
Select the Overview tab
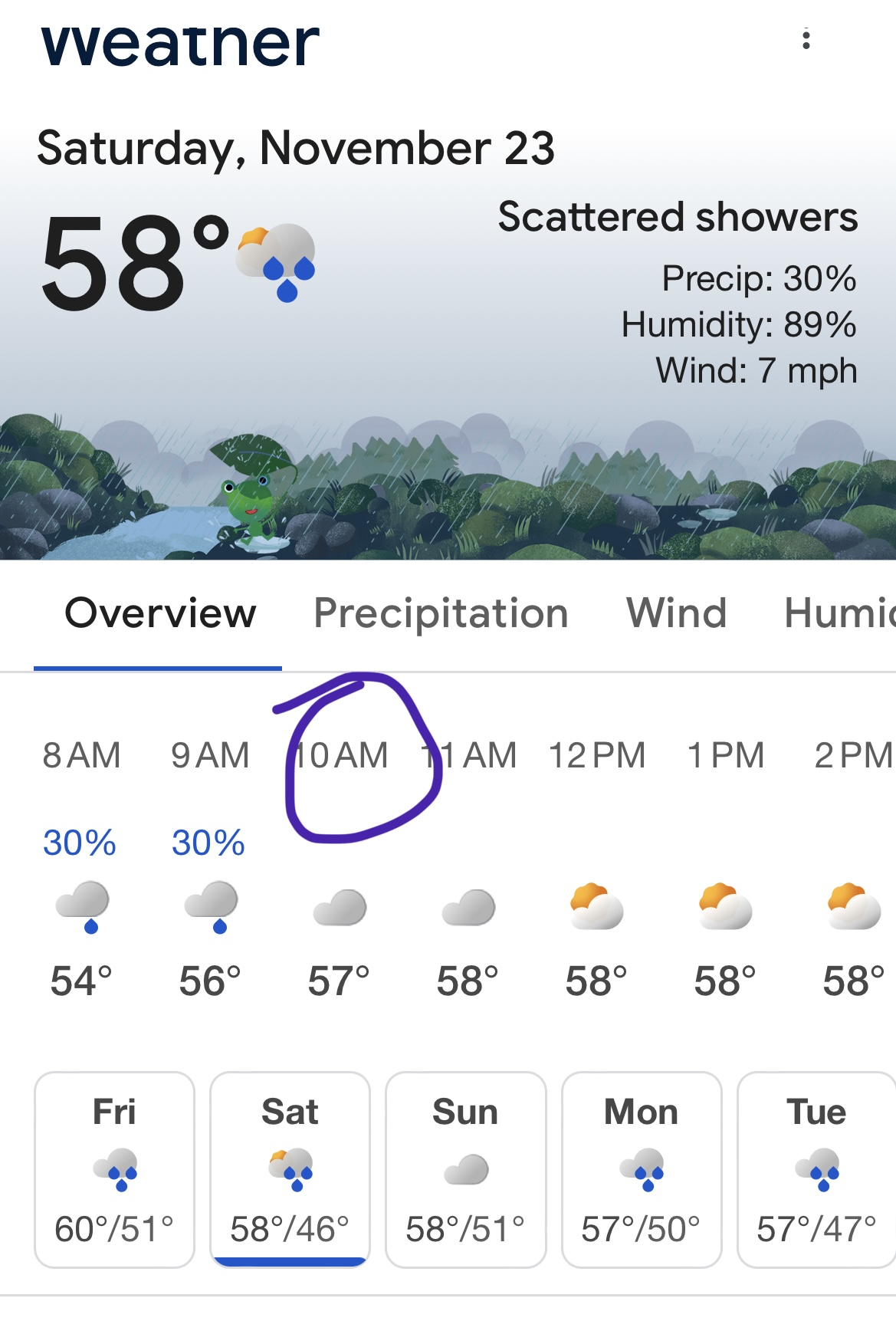point(159,614)
